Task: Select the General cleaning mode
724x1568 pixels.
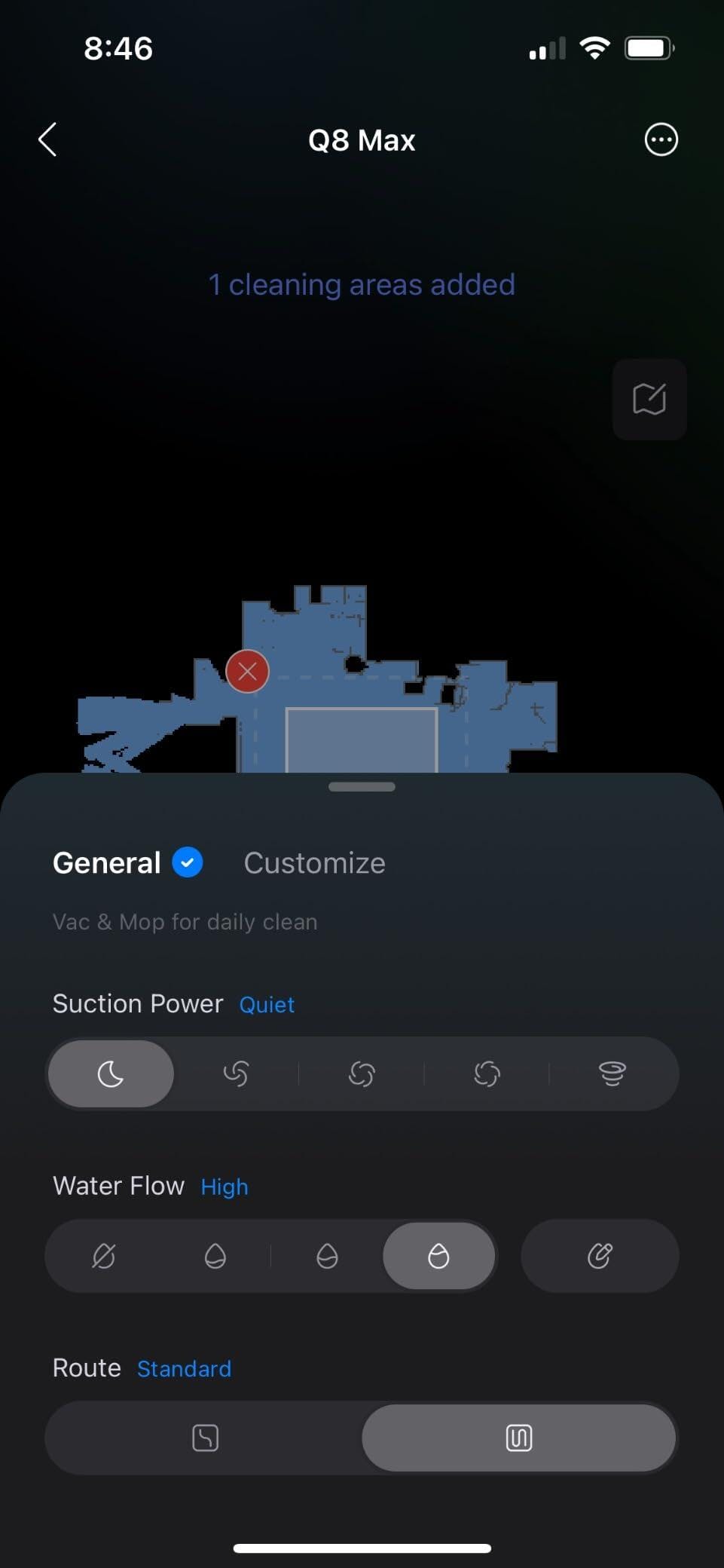Action: point(107,863)
